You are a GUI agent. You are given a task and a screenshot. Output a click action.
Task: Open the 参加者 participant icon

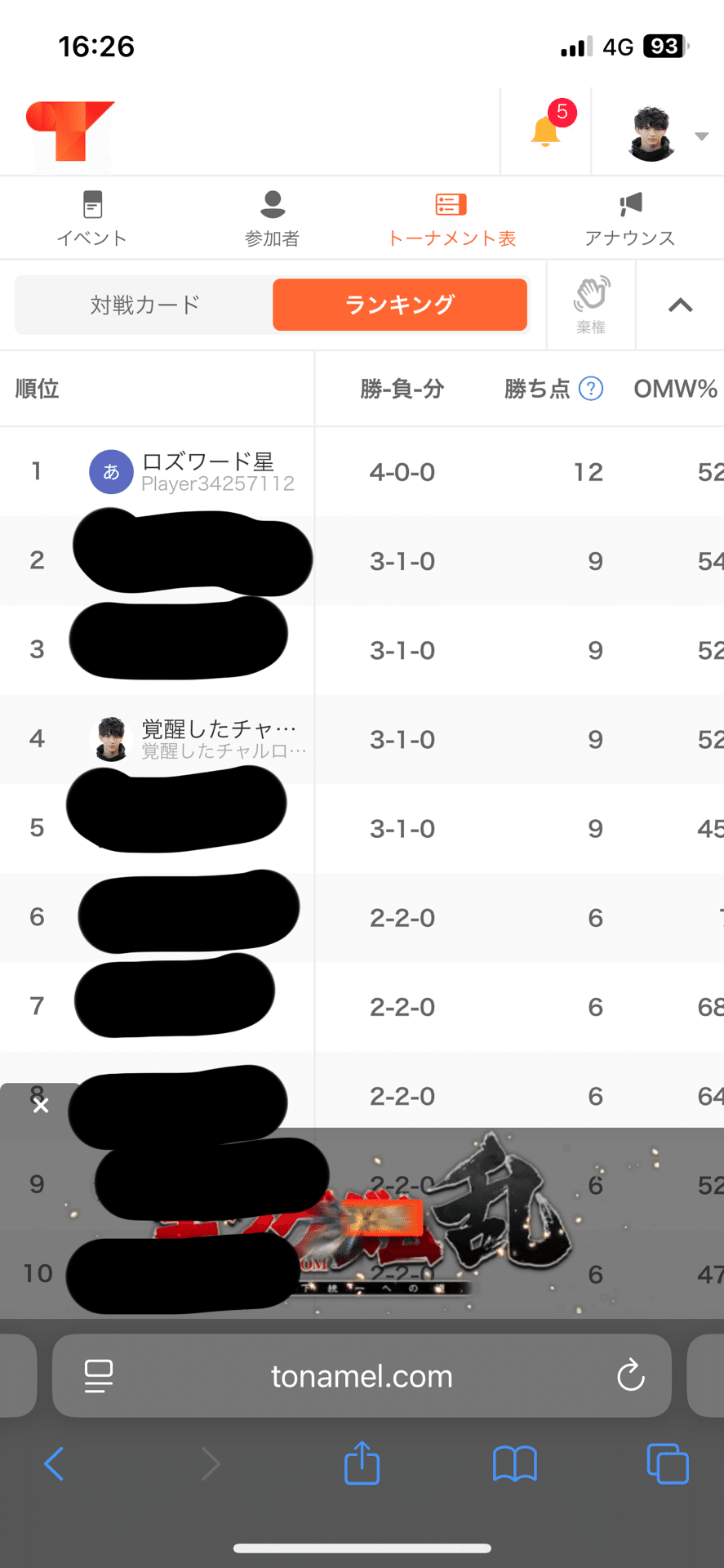271,204
